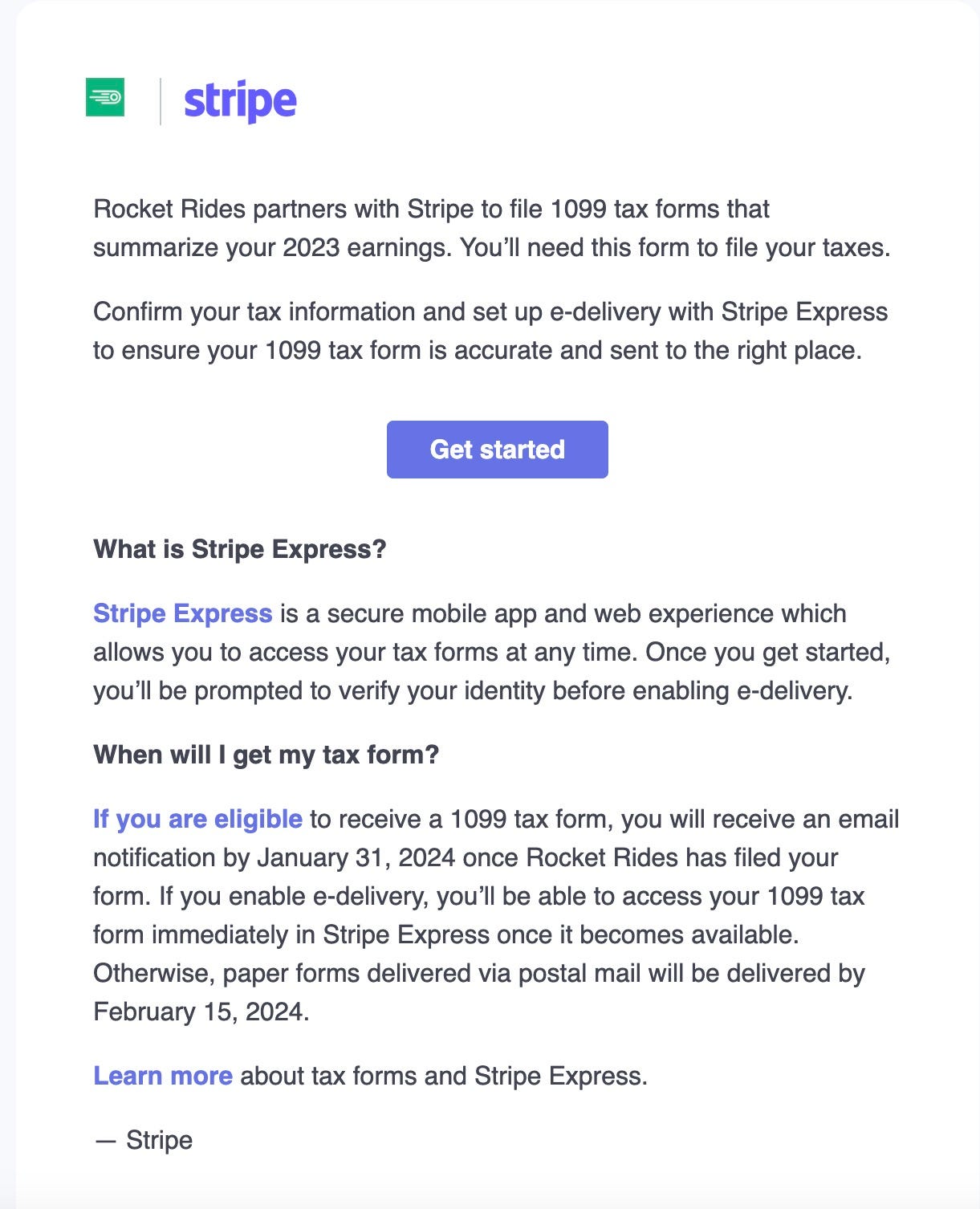Screen dimensions: 980x1209
Task: Click the rocket symbol inside the green square
Action: (x=107, y=99)
